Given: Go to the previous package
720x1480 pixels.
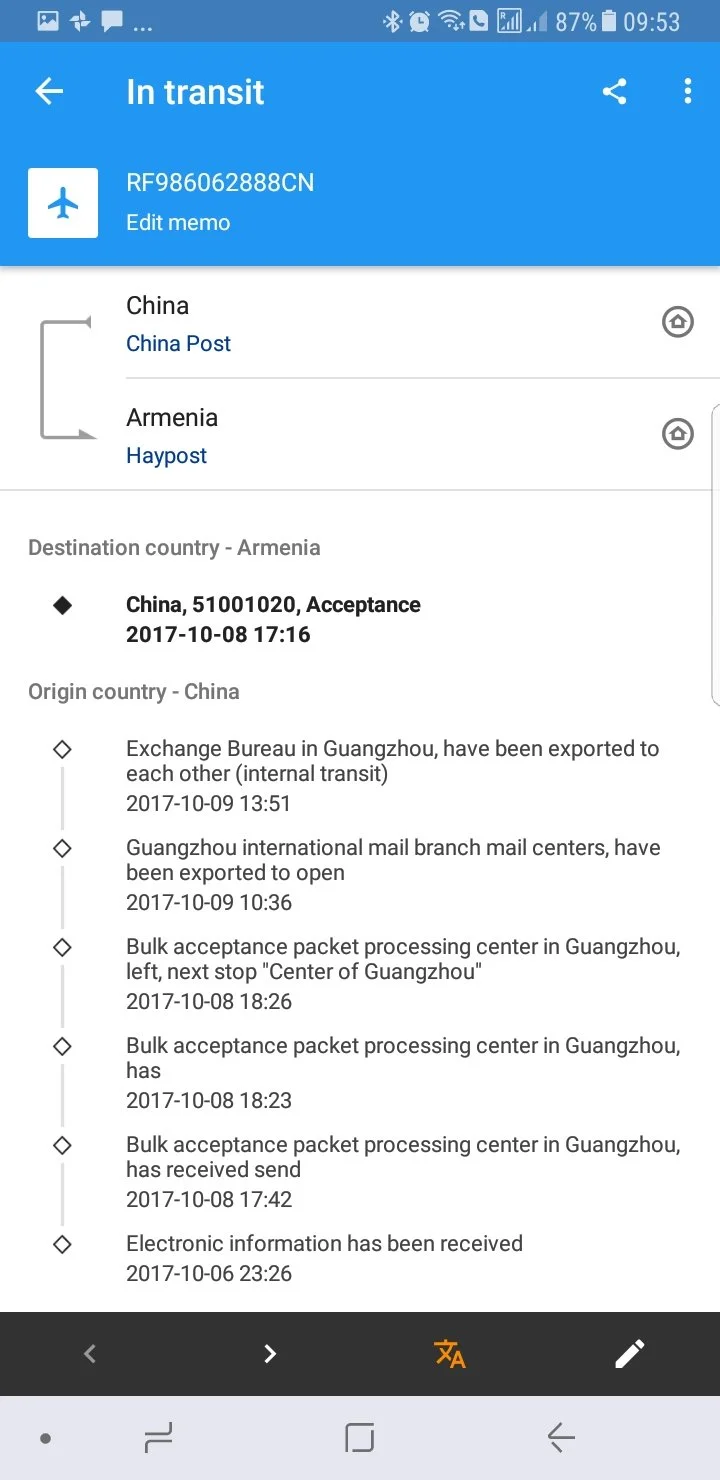Looking at the screenshot, I should click(x=90, y=1354).
